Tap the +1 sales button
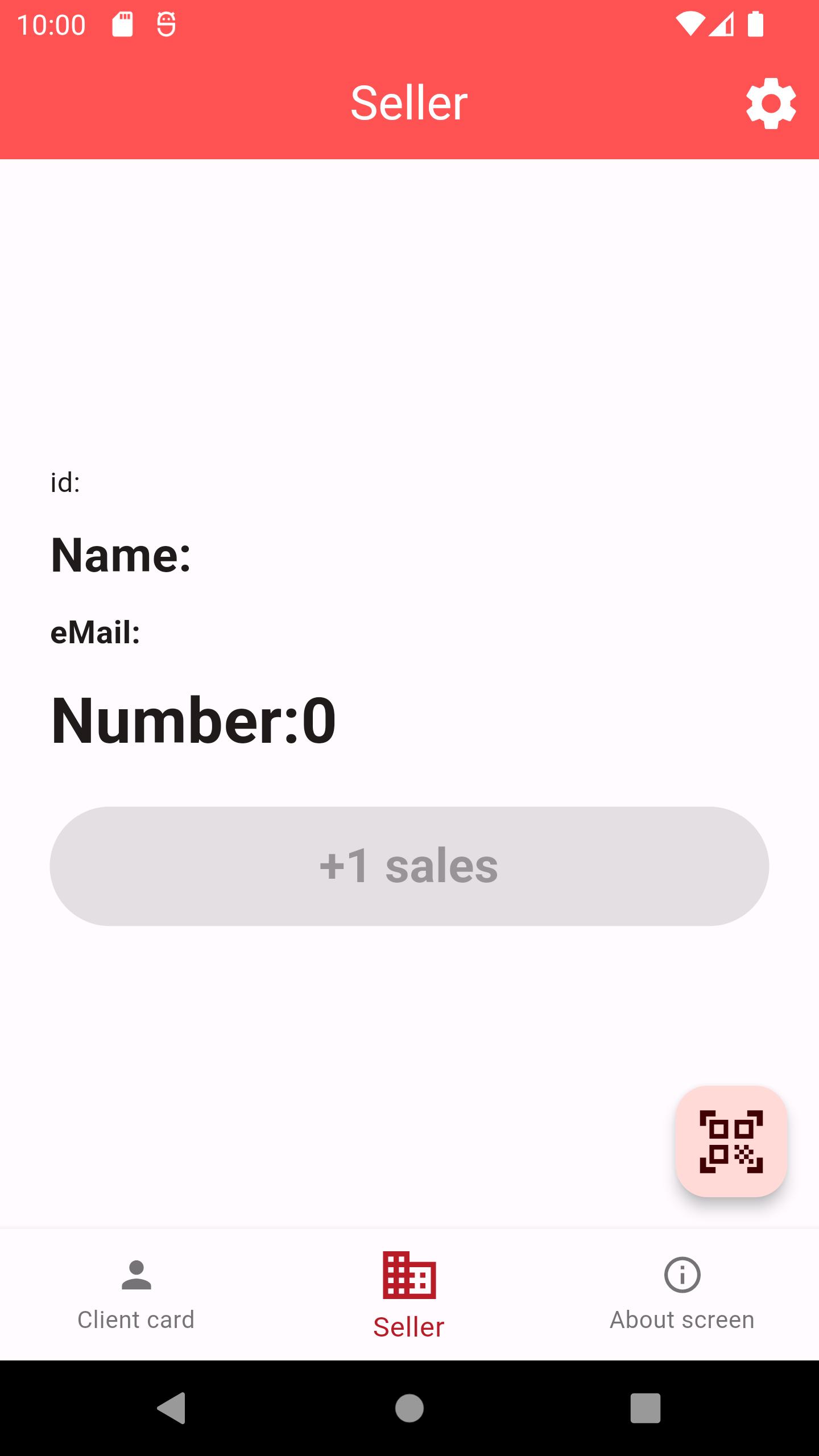The image size is (819, 1456). [409, 866]
